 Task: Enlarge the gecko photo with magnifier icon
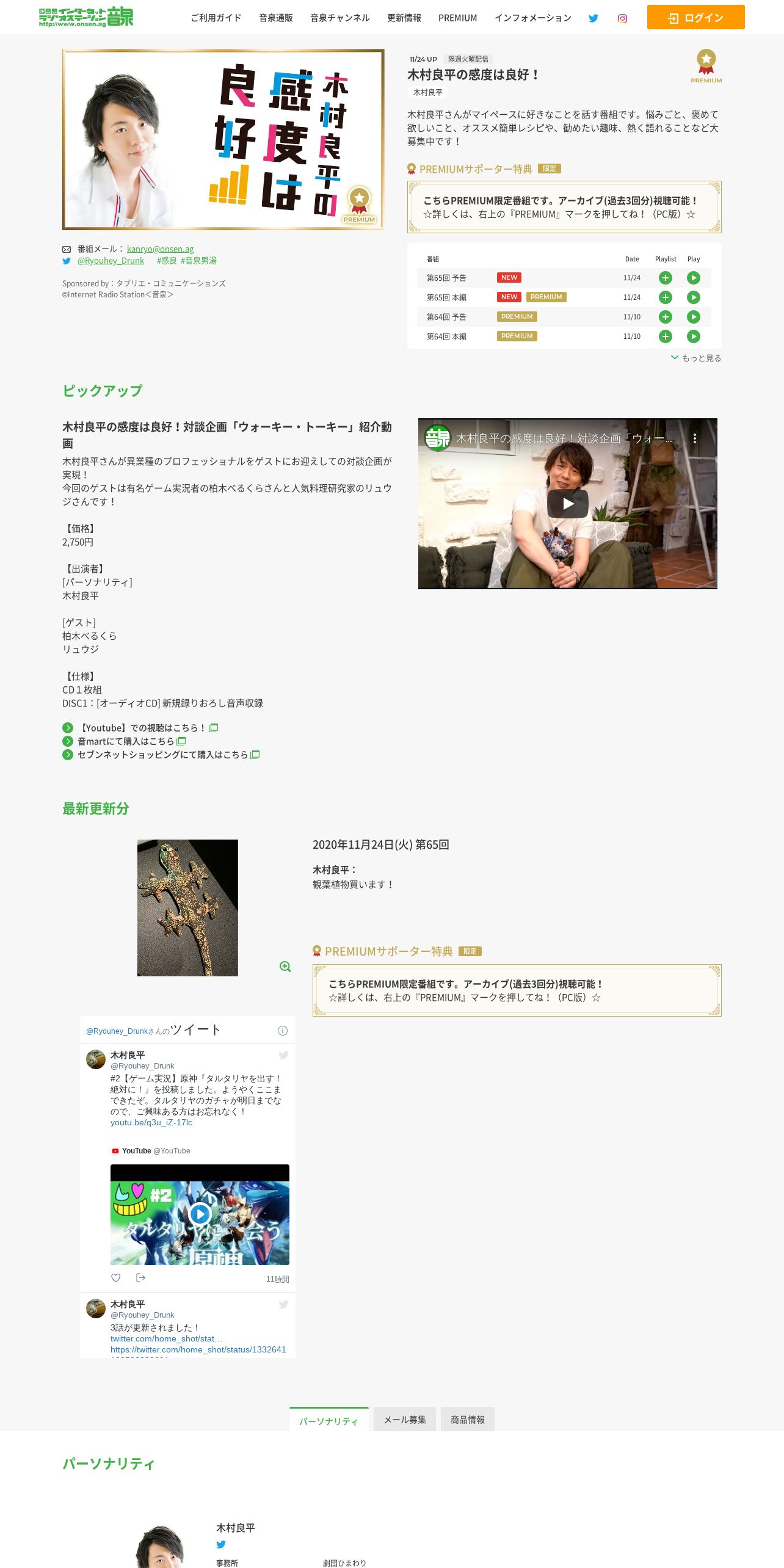click(x=285, y=967)
